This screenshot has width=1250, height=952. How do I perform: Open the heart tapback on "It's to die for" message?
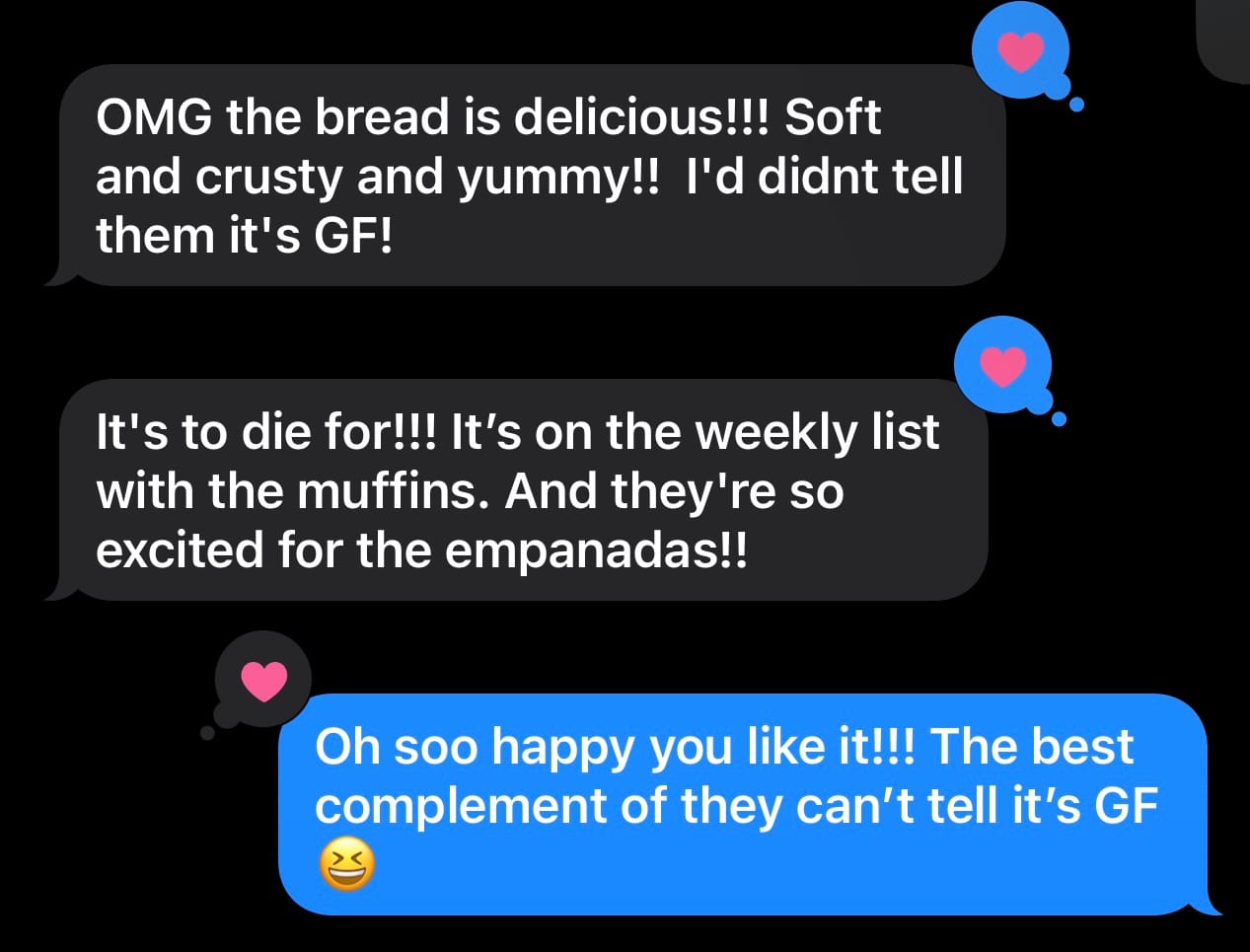[1003, 366]
